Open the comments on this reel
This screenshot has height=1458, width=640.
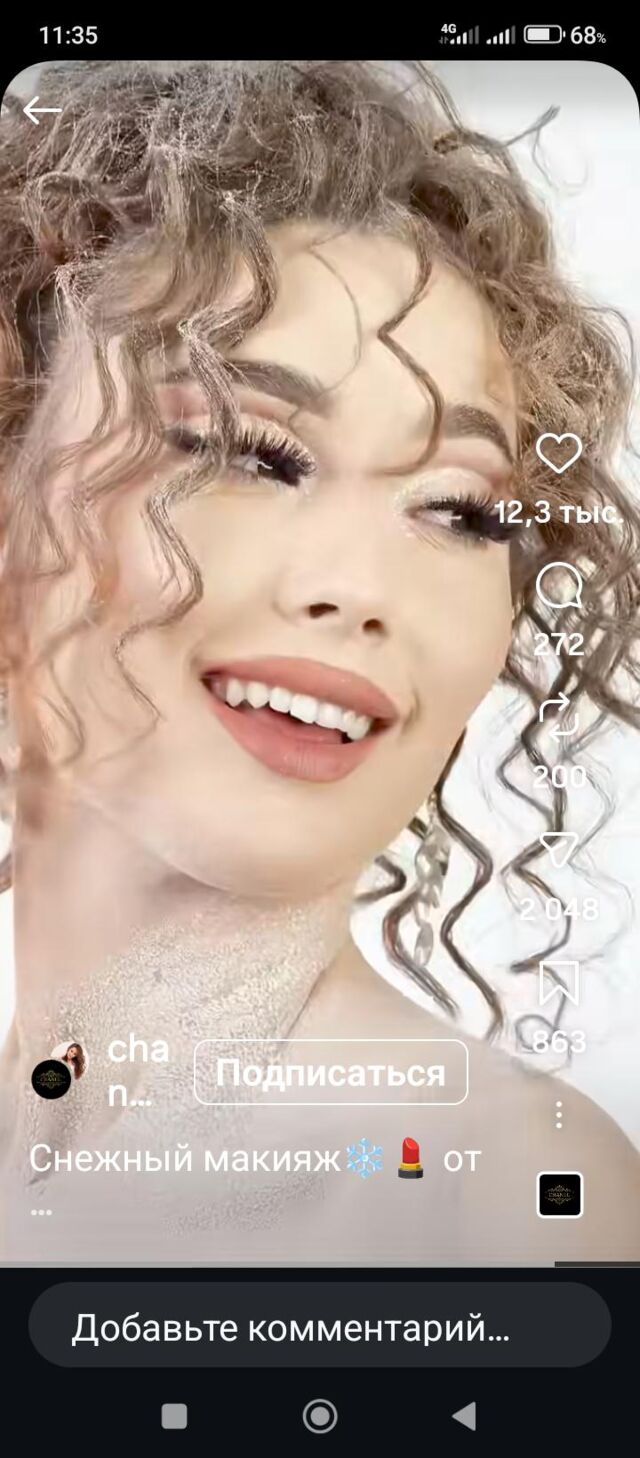click(x=559, y=587)
